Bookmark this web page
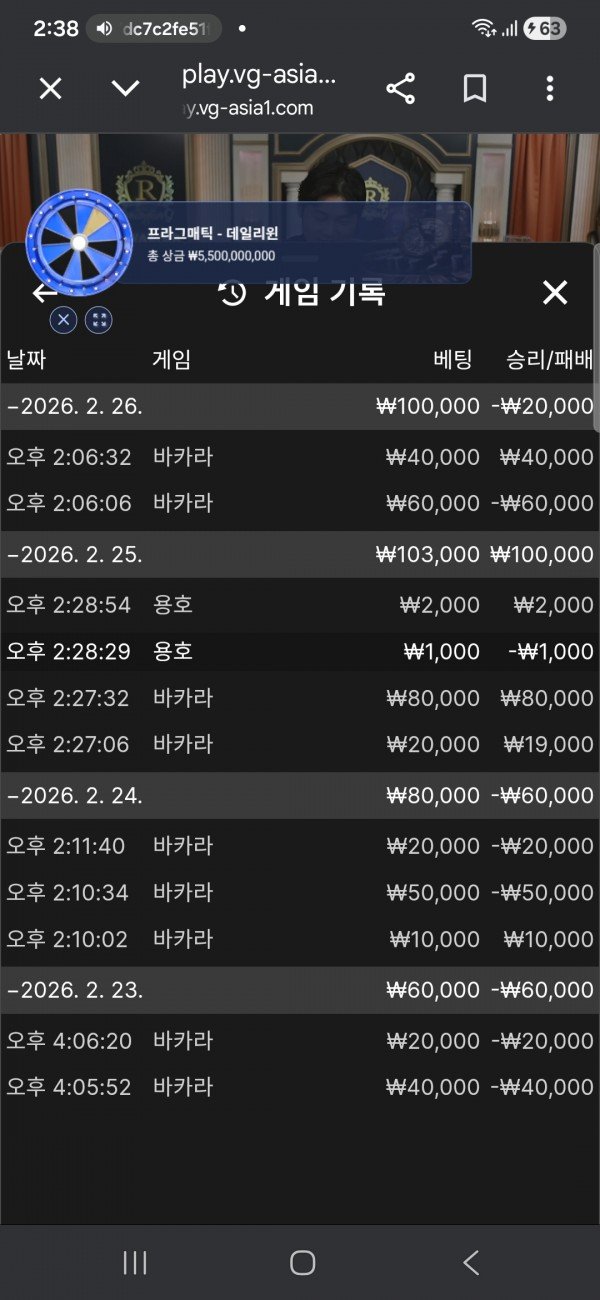Viewport: 600px width, 1300px height. point(475,89)
